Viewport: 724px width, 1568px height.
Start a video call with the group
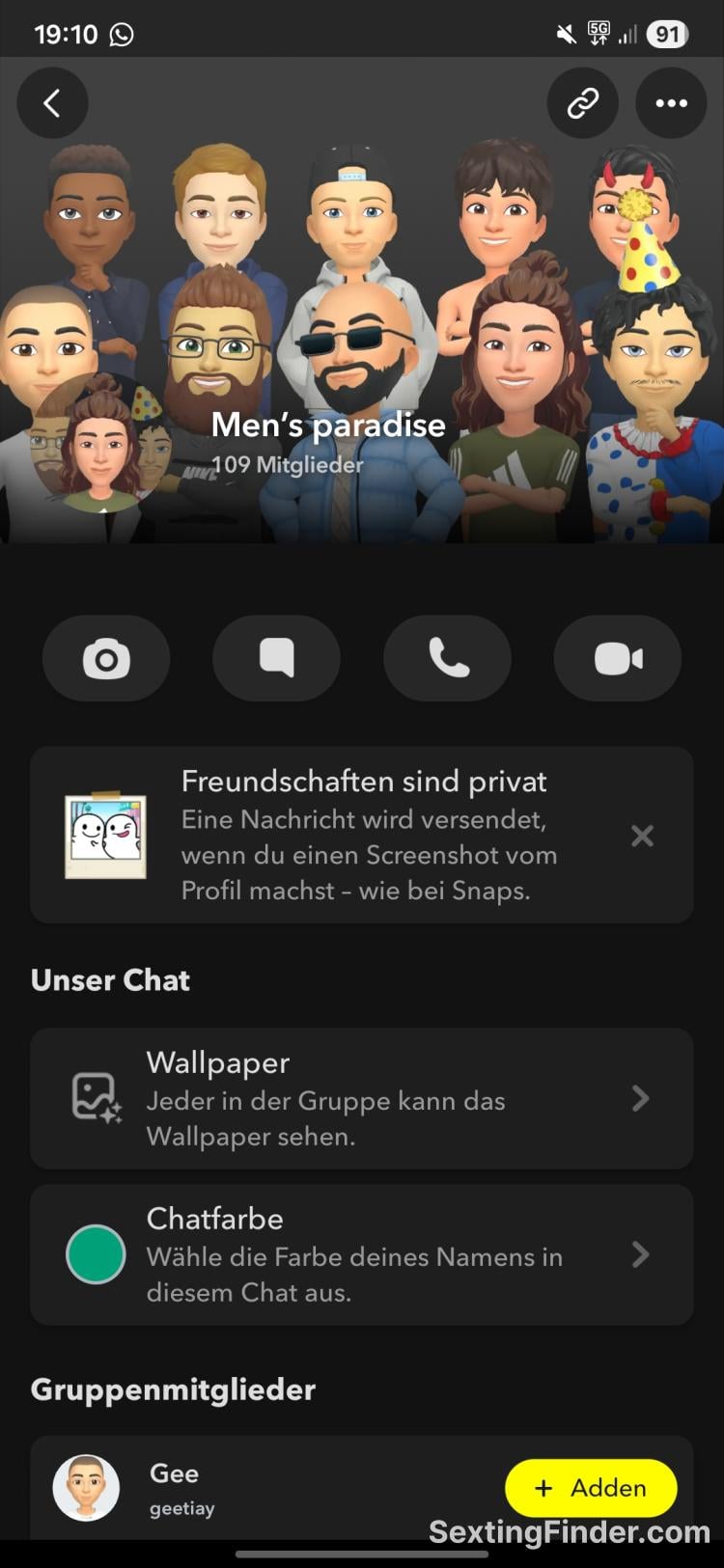click(618, 659)
